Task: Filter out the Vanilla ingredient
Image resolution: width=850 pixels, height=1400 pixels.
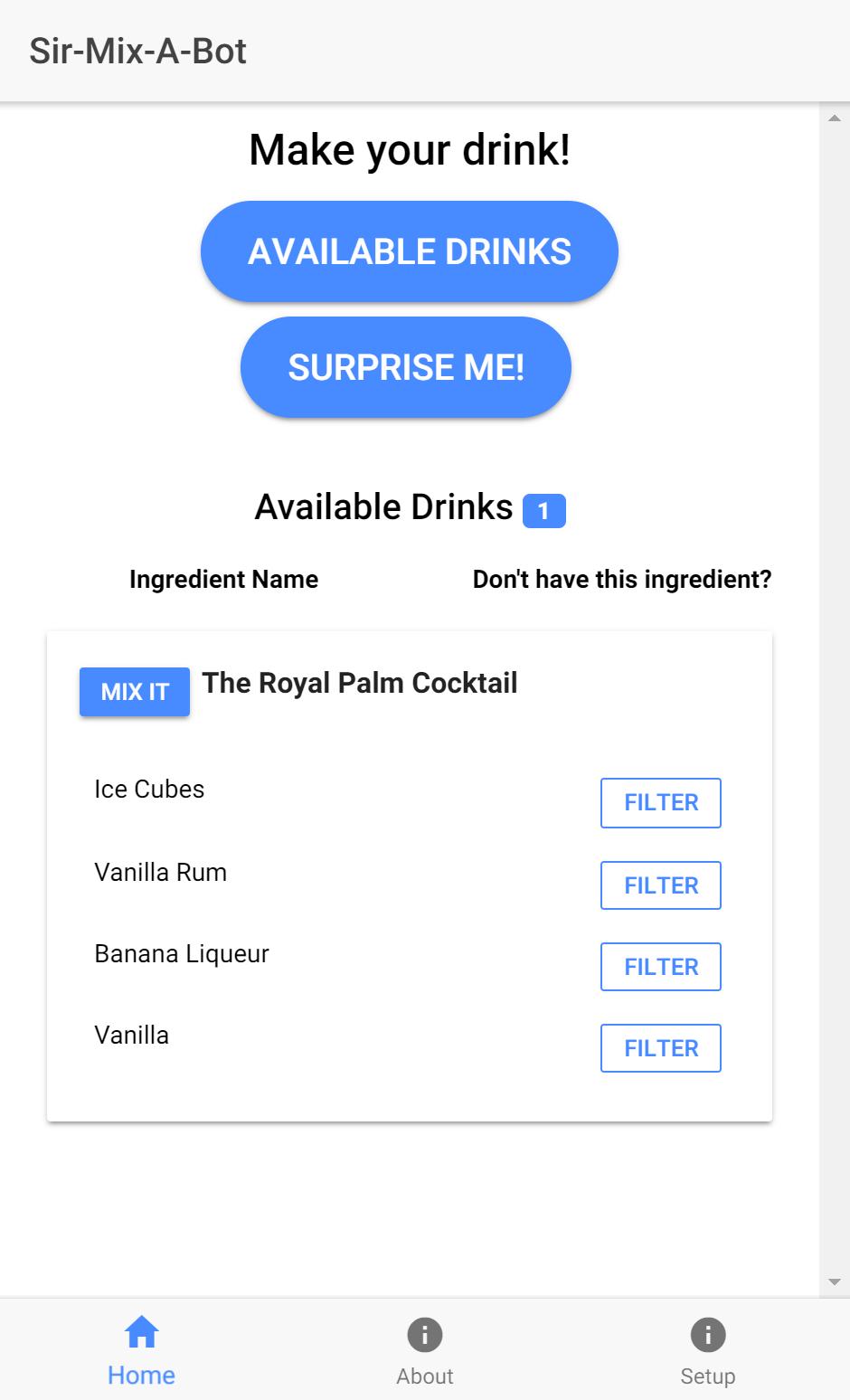Action: [660, 1047]
